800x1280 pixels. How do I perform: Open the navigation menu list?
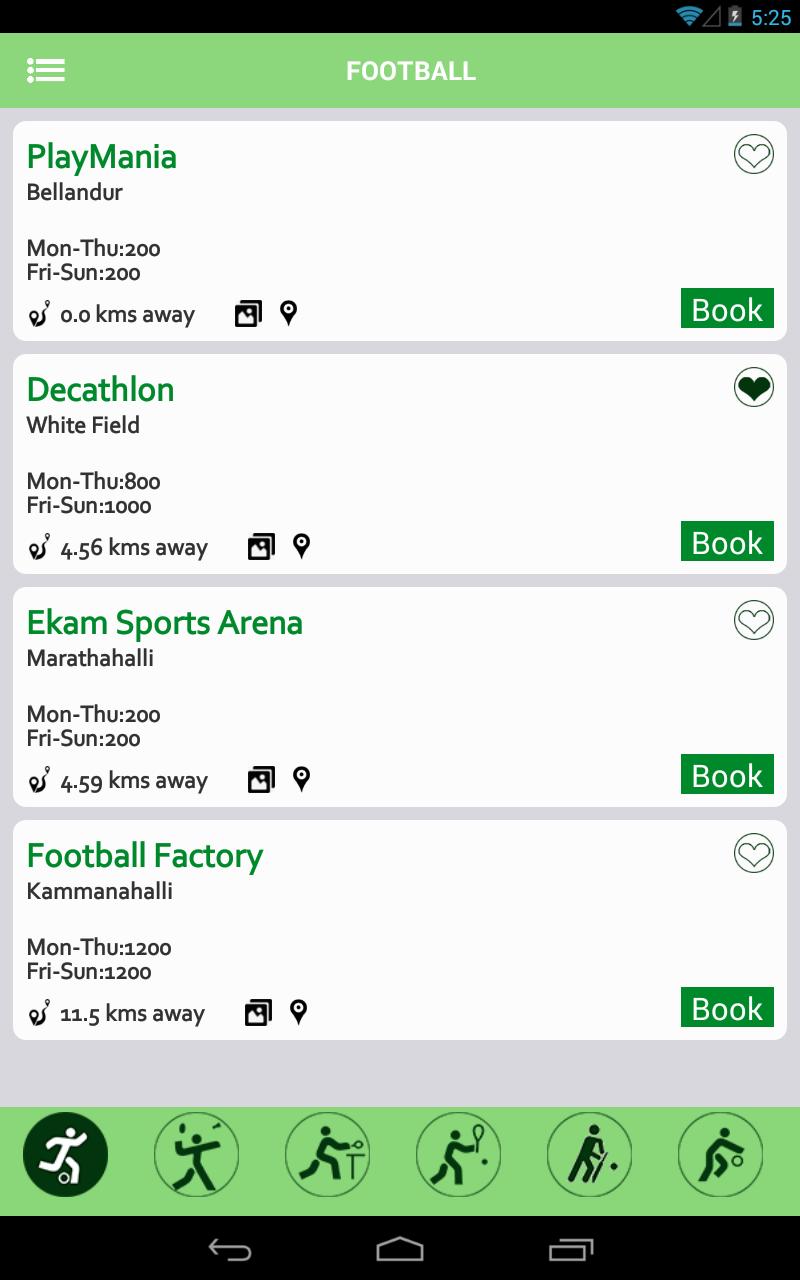(46, 70)
